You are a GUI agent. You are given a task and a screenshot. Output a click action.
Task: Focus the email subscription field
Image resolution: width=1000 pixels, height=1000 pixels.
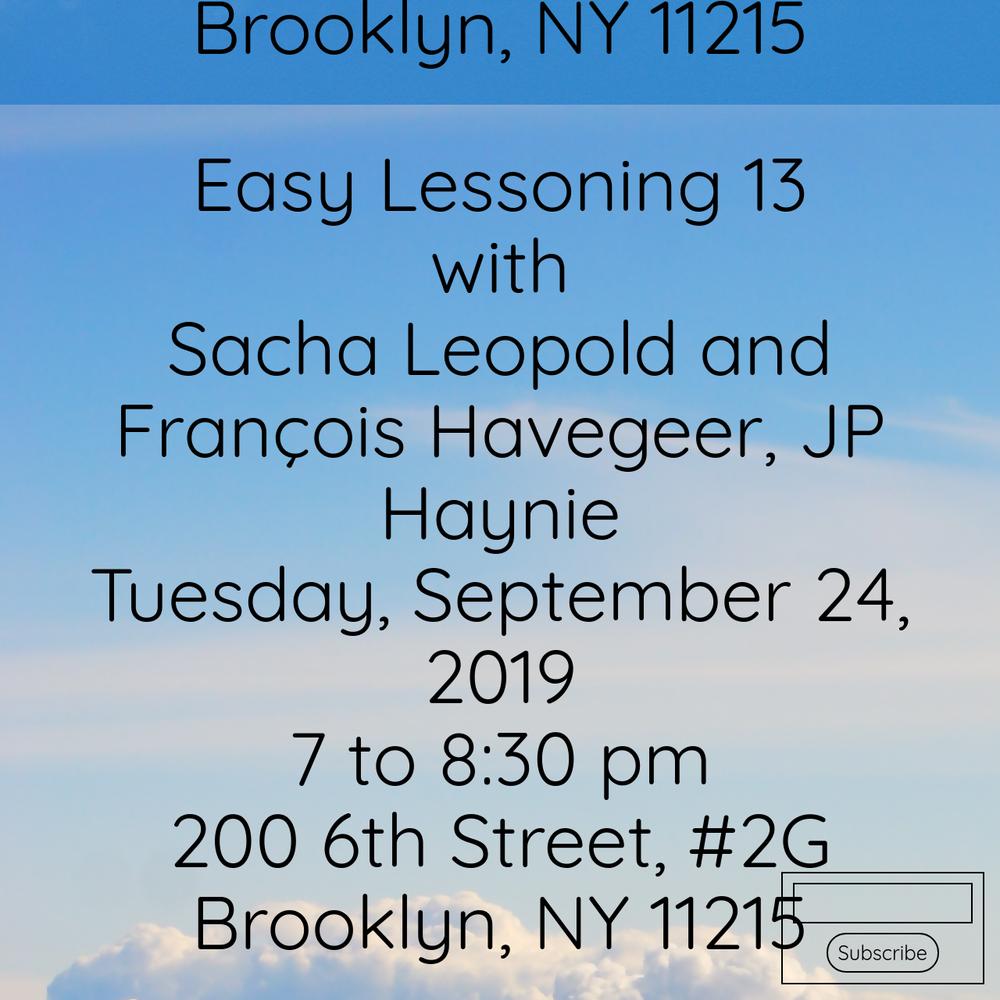click(884, 902)
